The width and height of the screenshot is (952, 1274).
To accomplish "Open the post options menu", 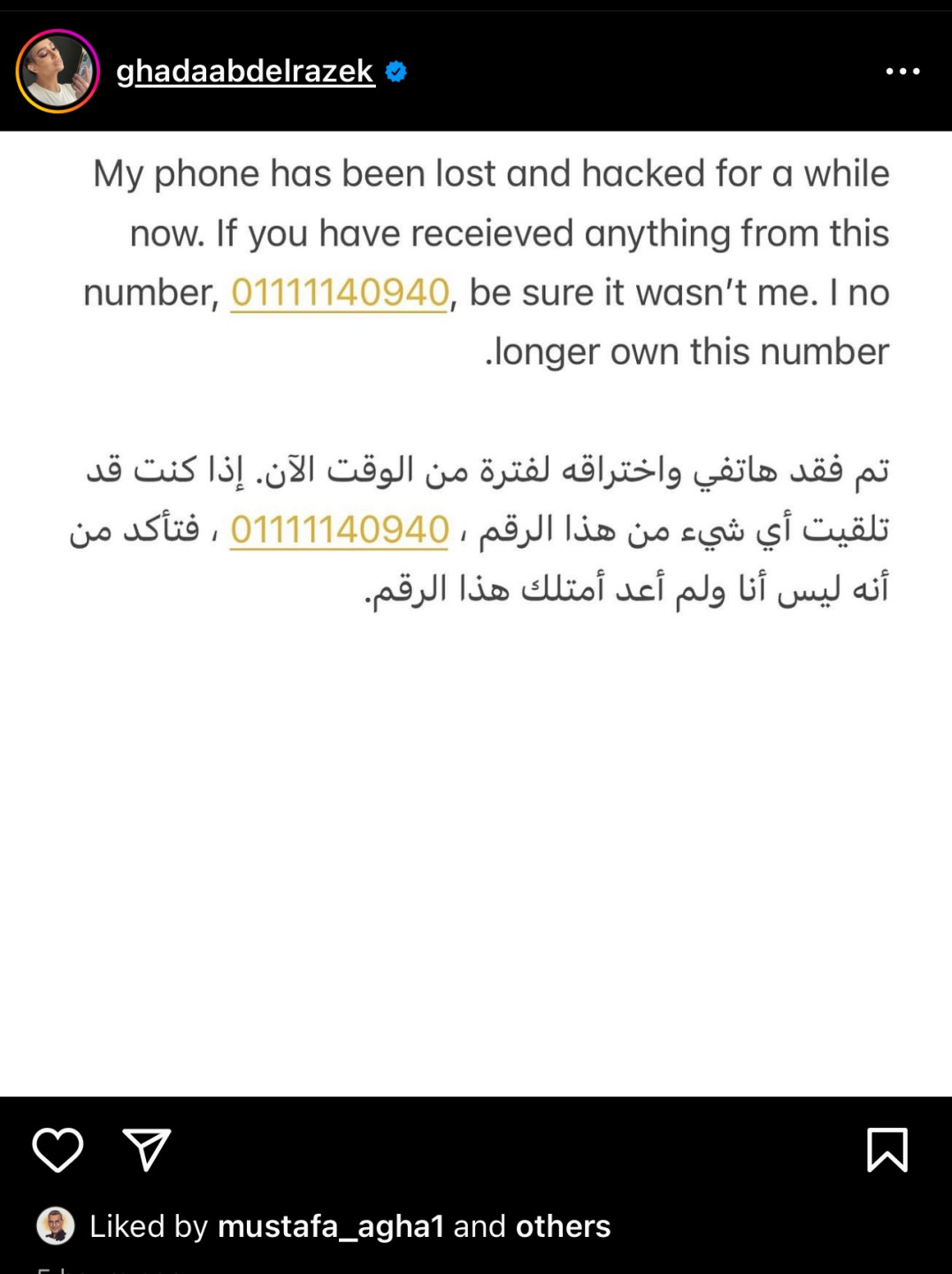I will coord(902,72).
